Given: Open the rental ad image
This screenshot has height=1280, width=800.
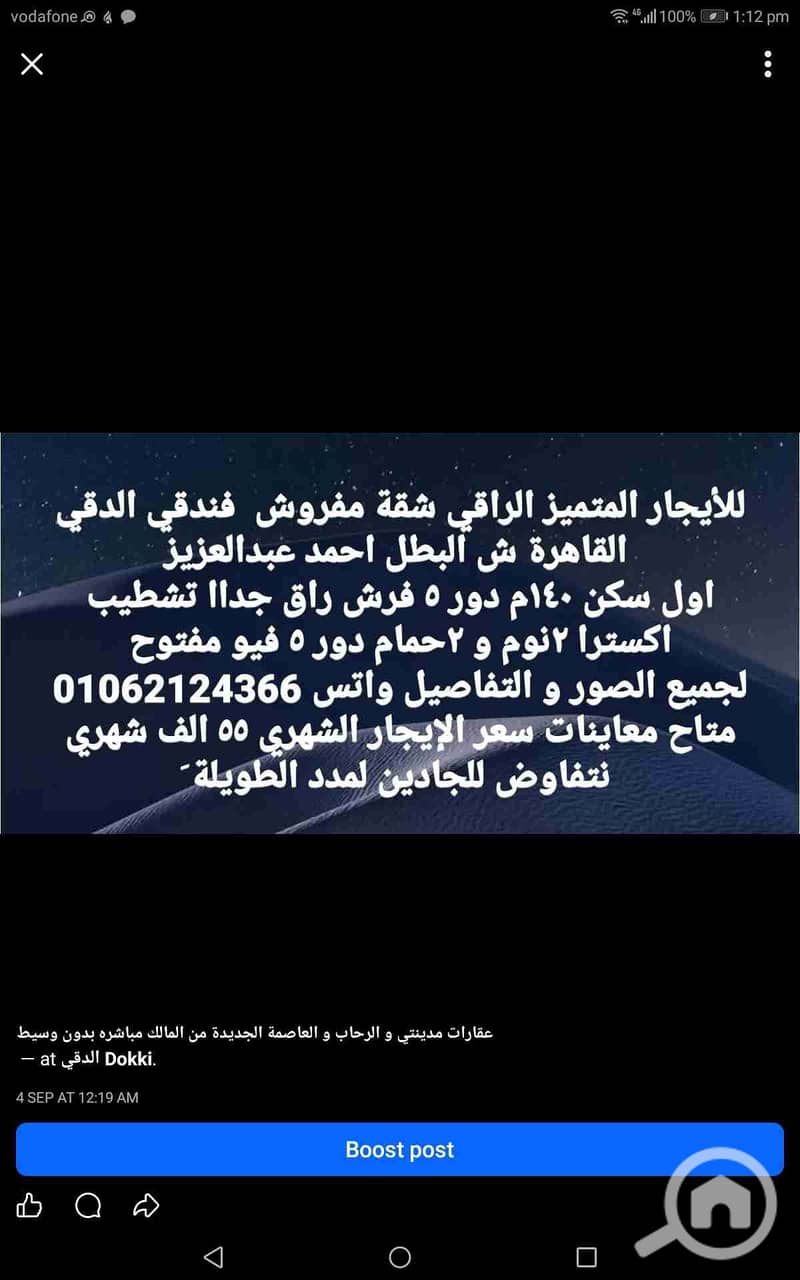Looking at the screenshot, I should point(400,632).
